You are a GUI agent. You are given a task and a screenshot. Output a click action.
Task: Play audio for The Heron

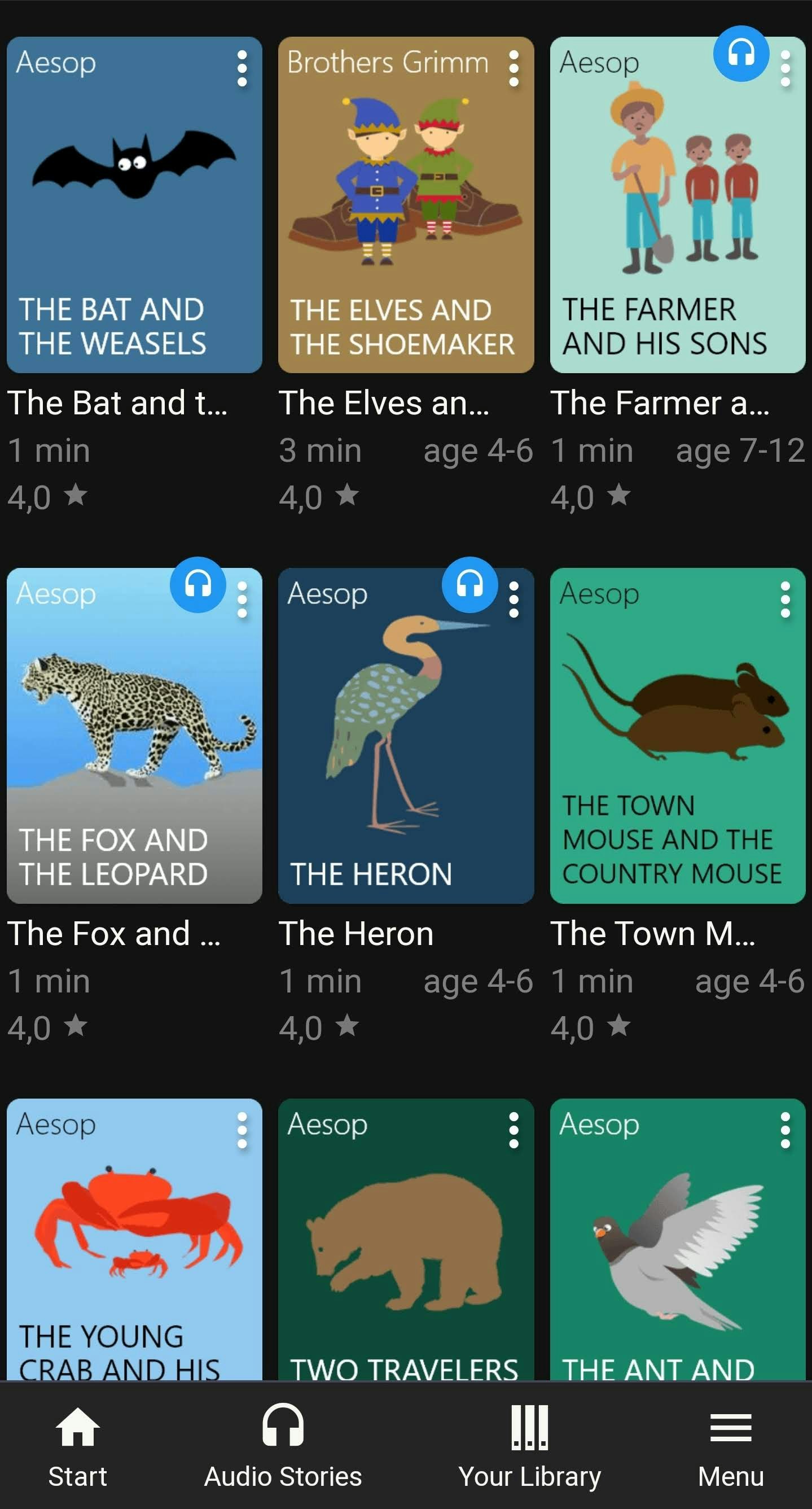tap(469, 585)
